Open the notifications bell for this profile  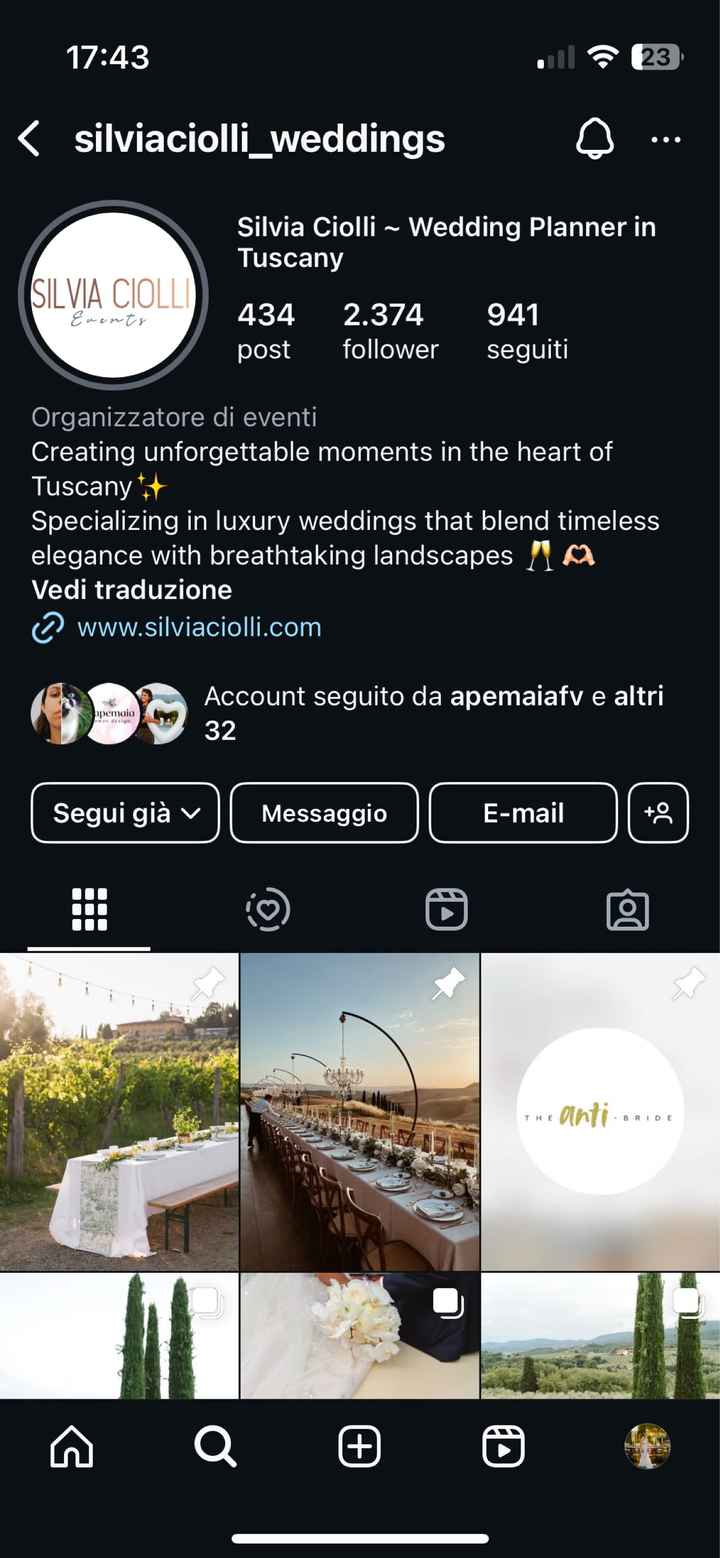[594, 139]
